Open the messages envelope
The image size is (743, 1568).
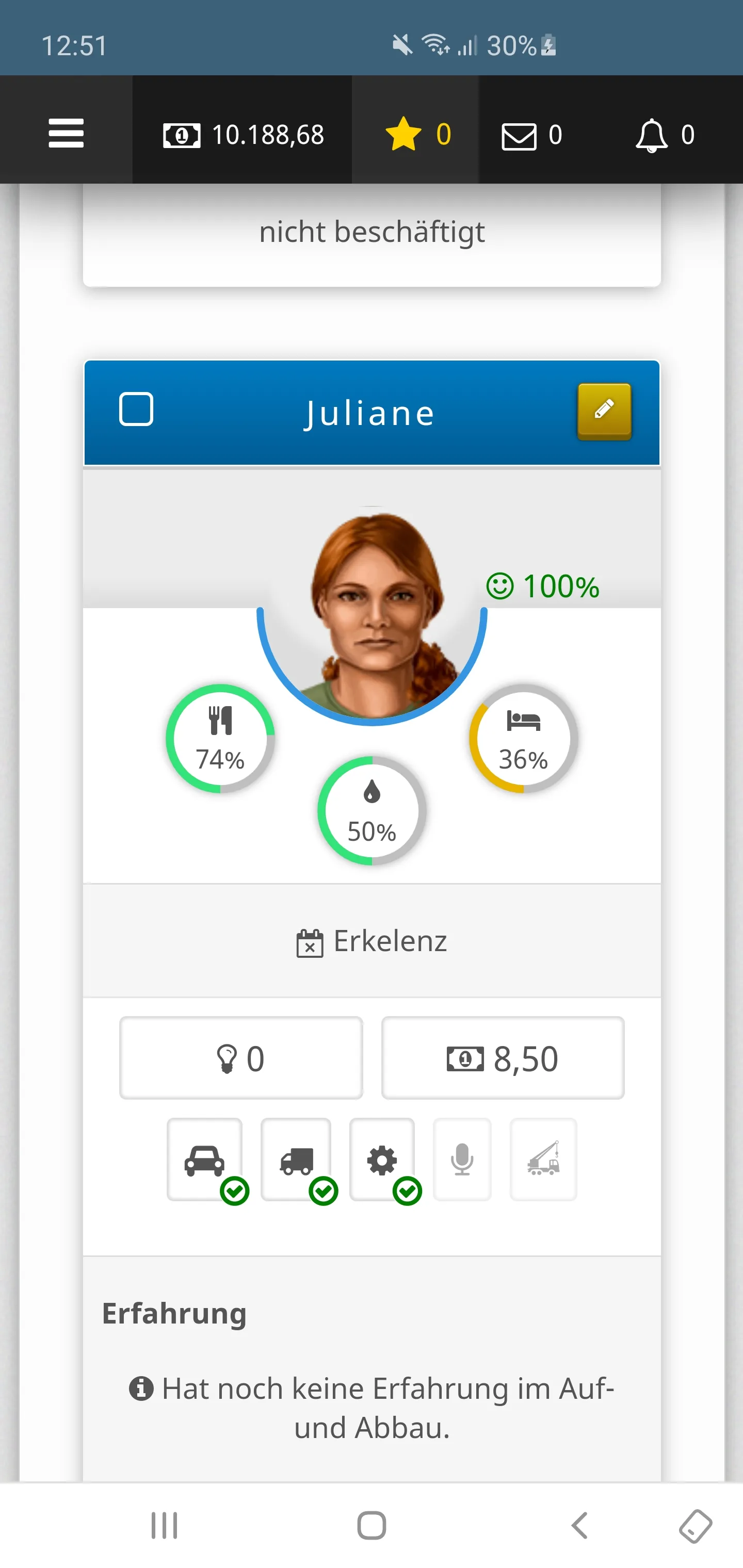(531, 135)
